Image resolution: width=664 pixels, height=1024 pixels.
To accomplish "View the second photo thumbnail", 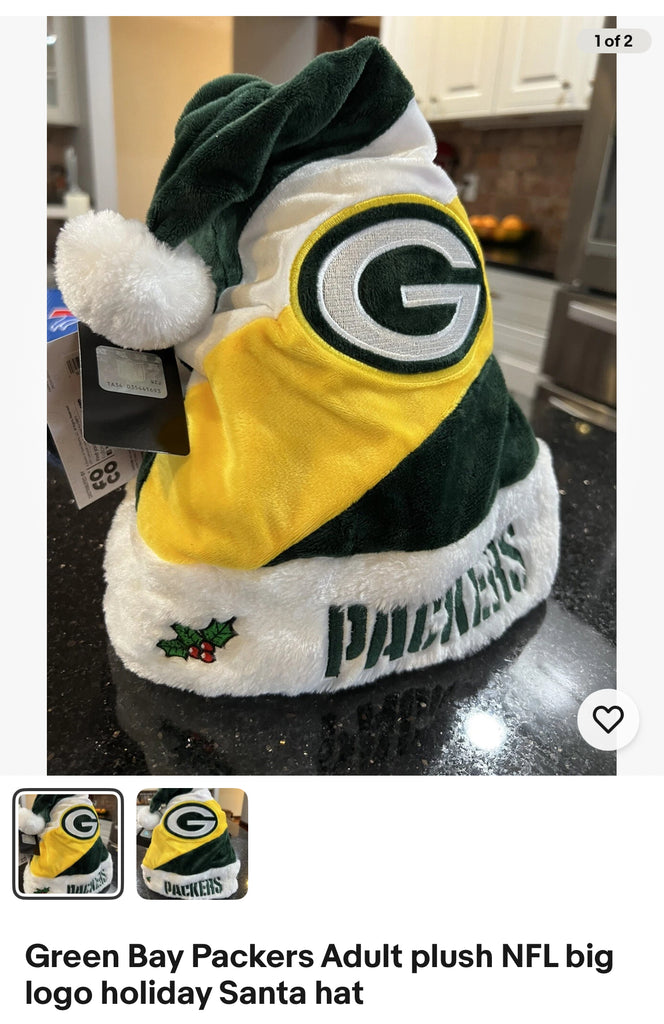I will click(192, 844).
